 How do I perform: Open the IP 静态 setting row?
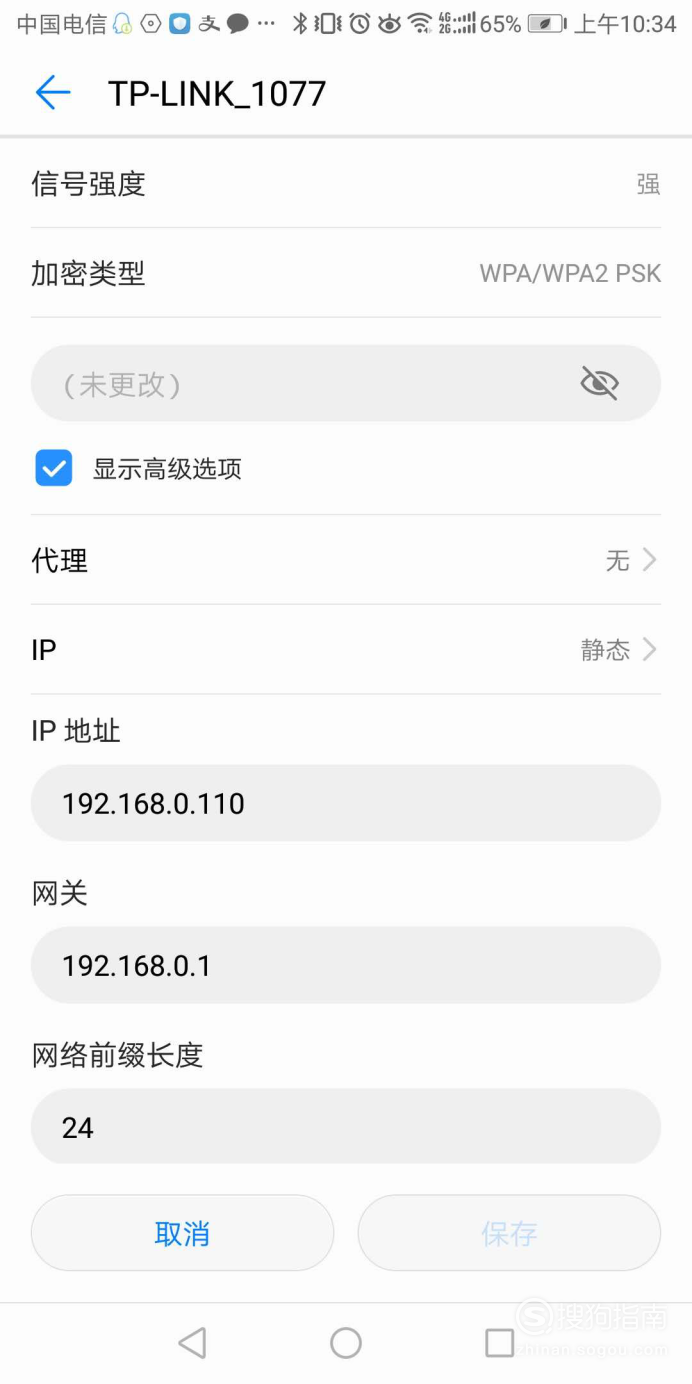pos(346,650)
